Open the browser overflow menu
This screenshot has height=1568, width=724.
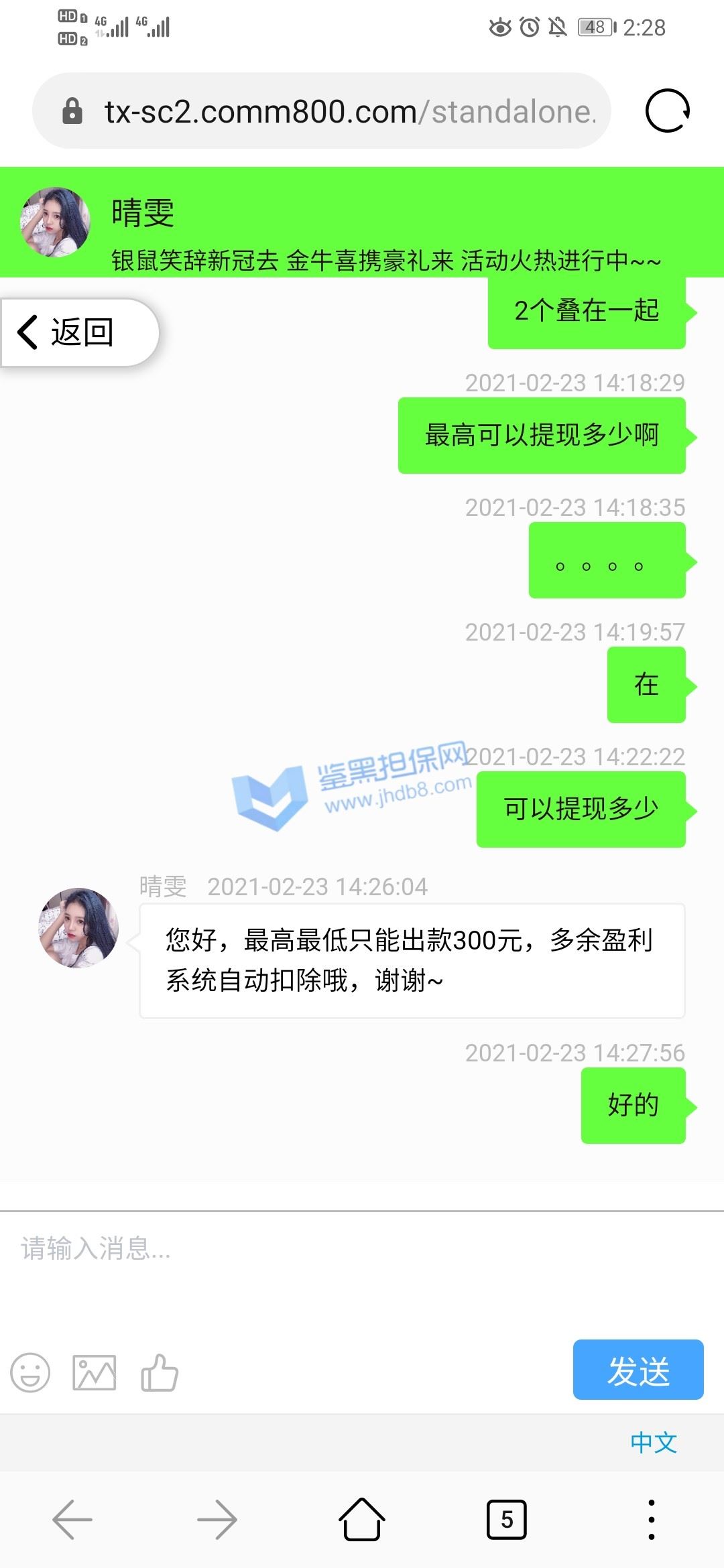click(652, 1520)
